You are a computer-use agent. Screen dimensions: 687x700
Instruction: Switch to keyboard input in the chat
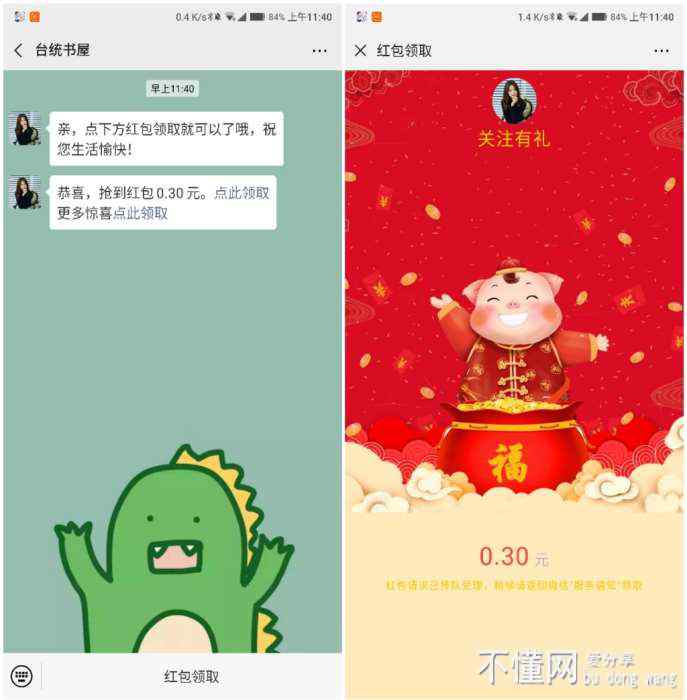pyautogui.click(x=21, y=676)
